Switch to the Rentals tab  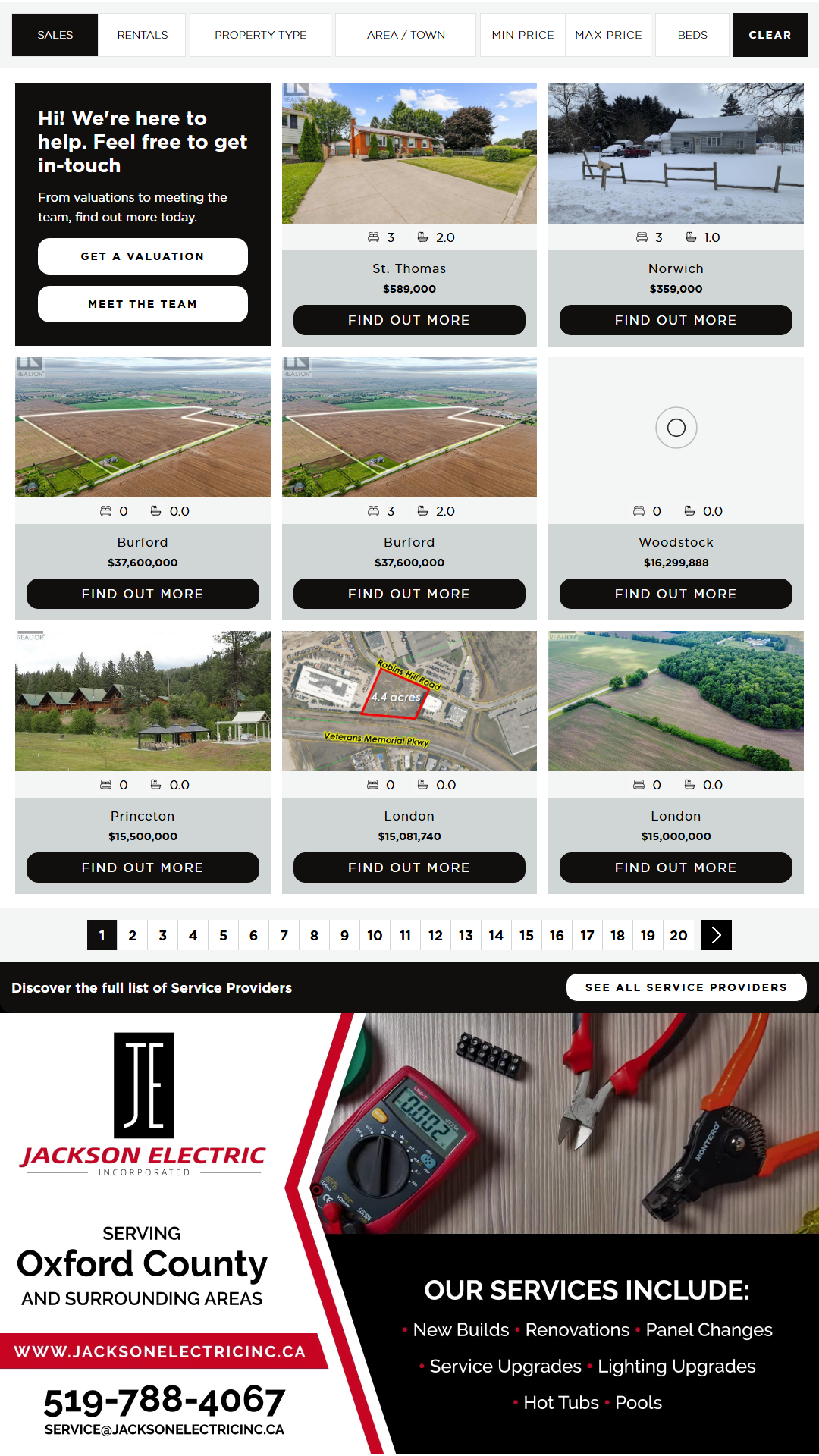point(143,35)
